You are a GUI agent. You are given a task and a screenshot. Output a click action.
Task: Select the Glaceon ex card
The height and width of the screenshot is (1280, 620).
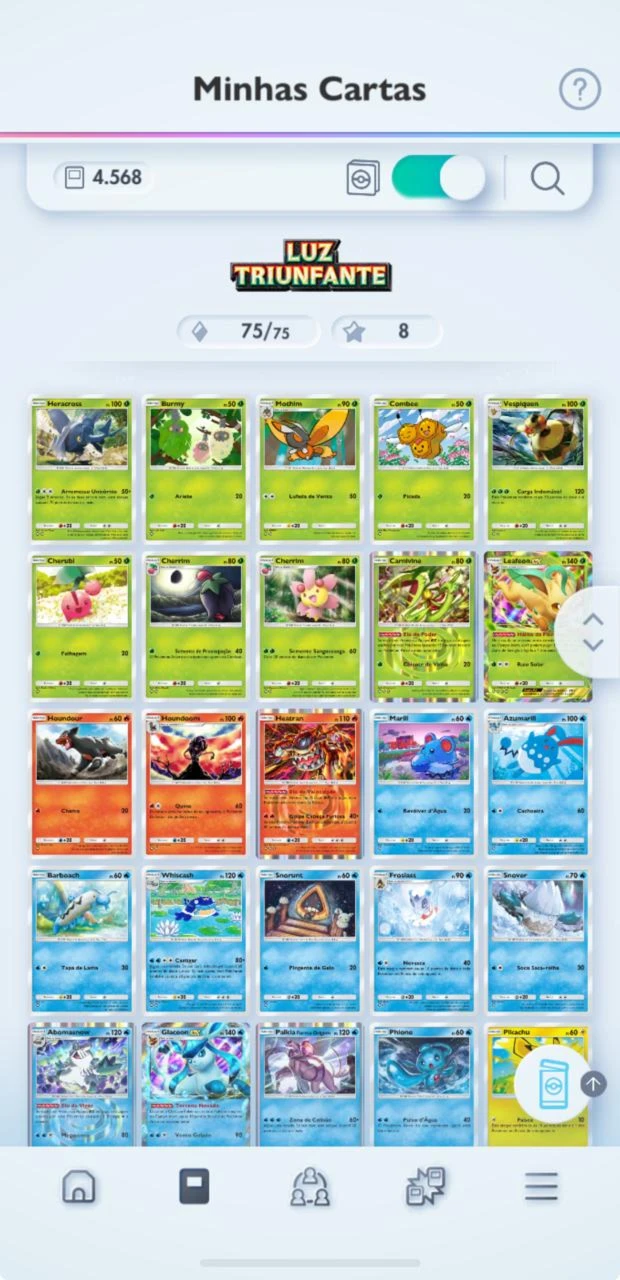point(194,1084)
